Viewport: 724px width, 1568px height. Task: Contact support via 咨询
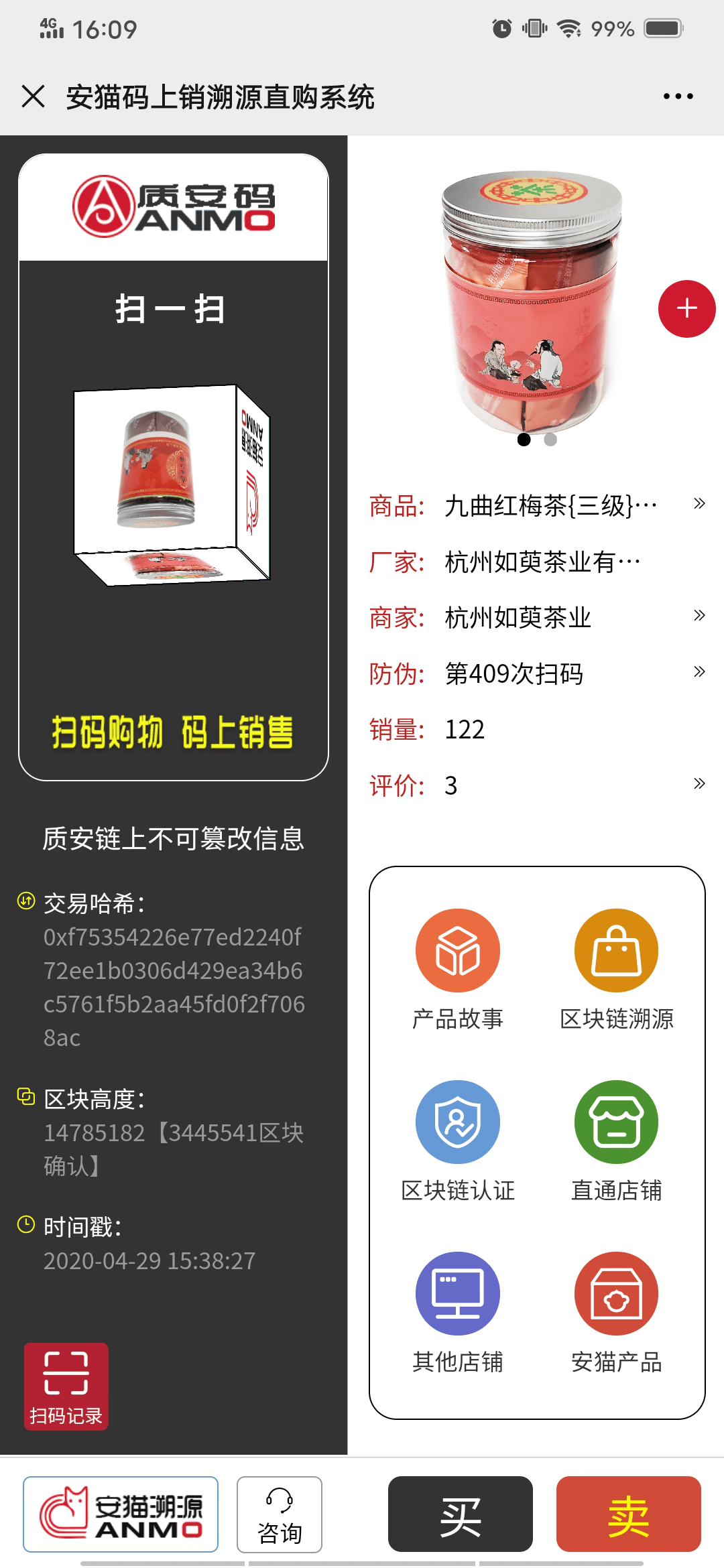coord(280,1514)
